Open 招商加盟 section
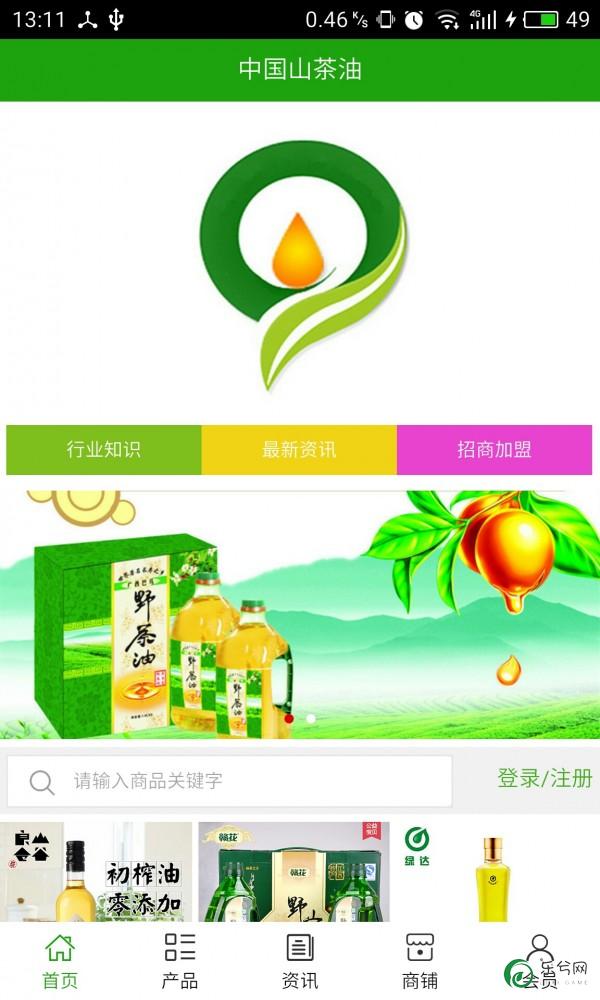 (494, 450)
